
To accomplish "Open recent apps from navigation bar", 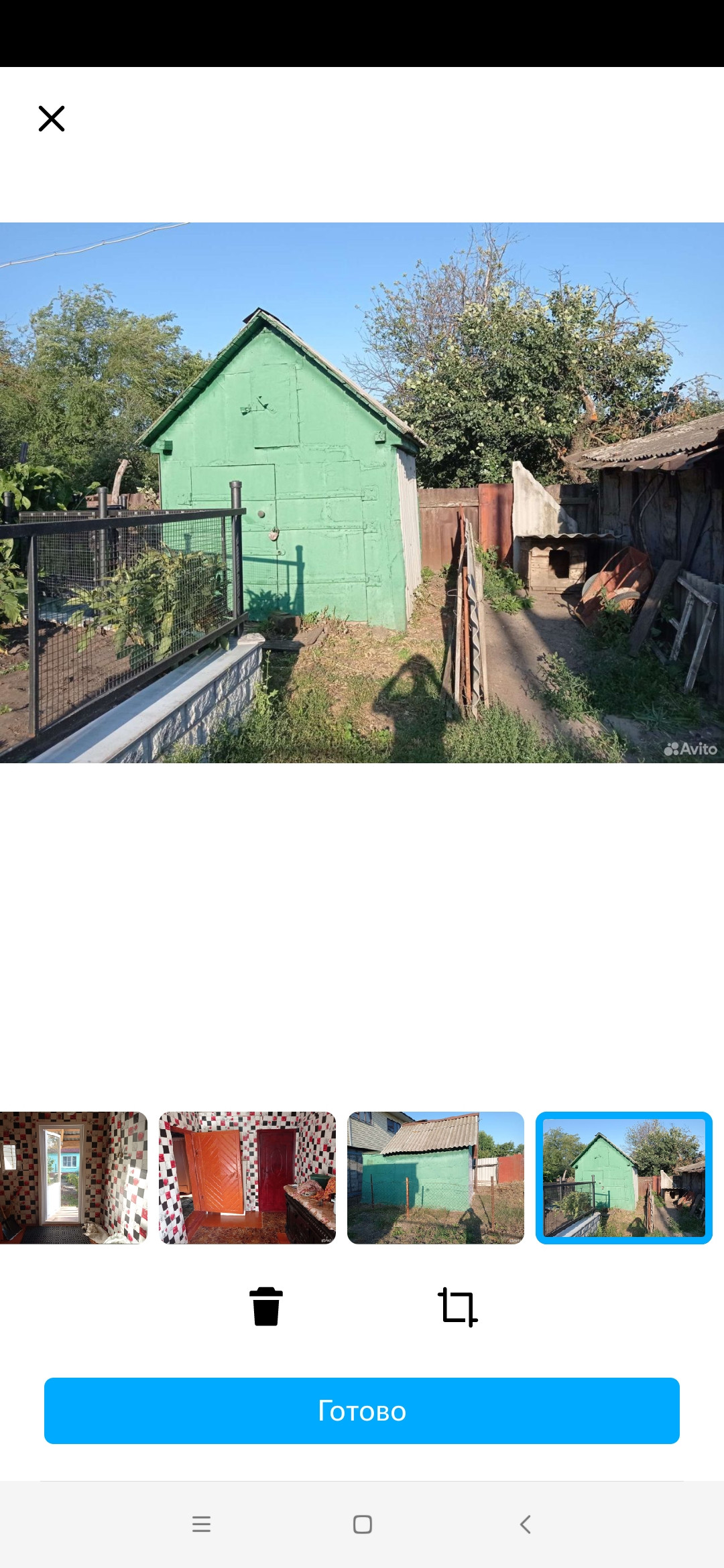I will click(201, 1524).
